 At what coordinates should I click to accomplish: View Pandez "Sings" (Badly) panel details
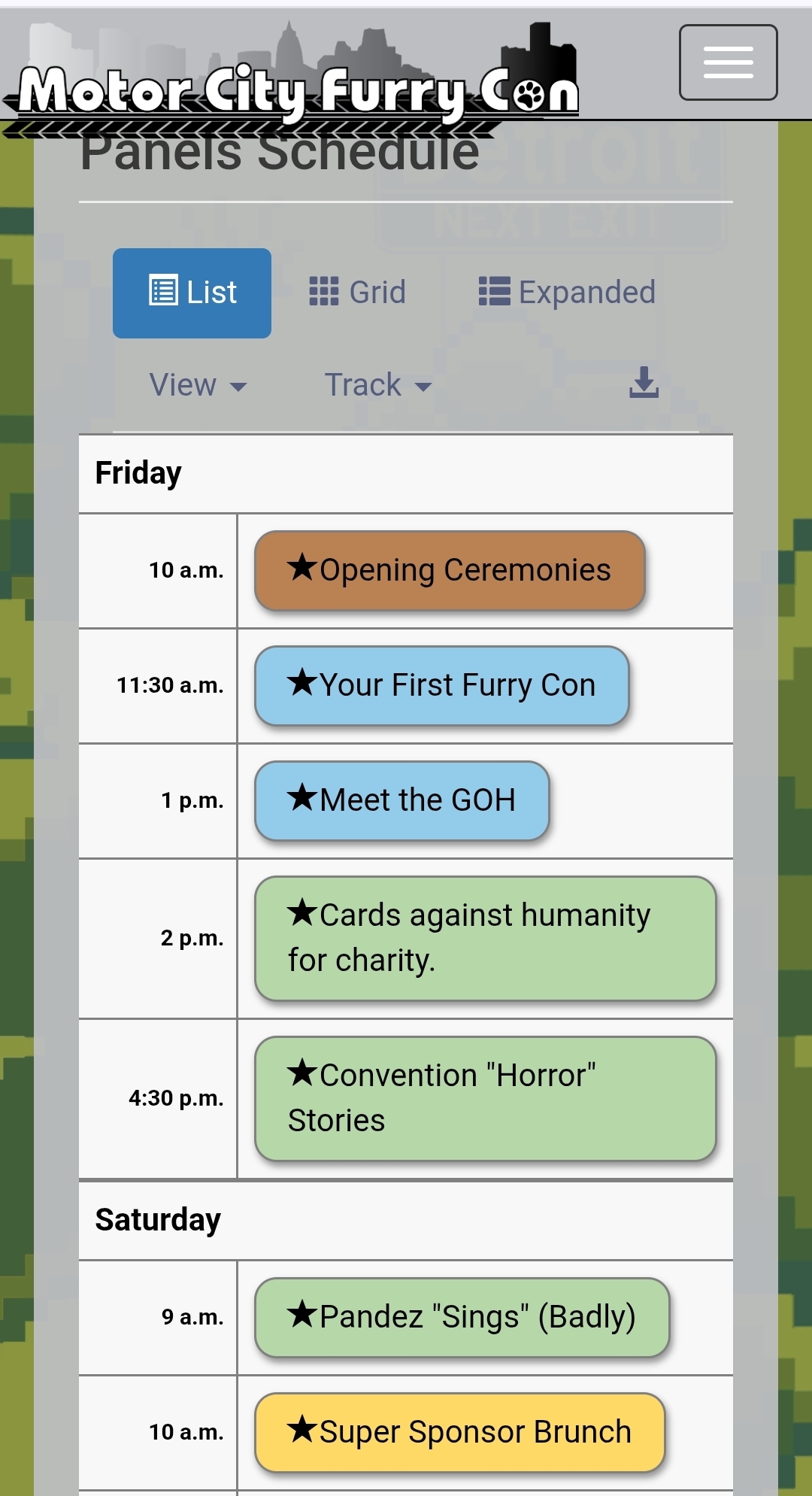(x=462, y=1318)
